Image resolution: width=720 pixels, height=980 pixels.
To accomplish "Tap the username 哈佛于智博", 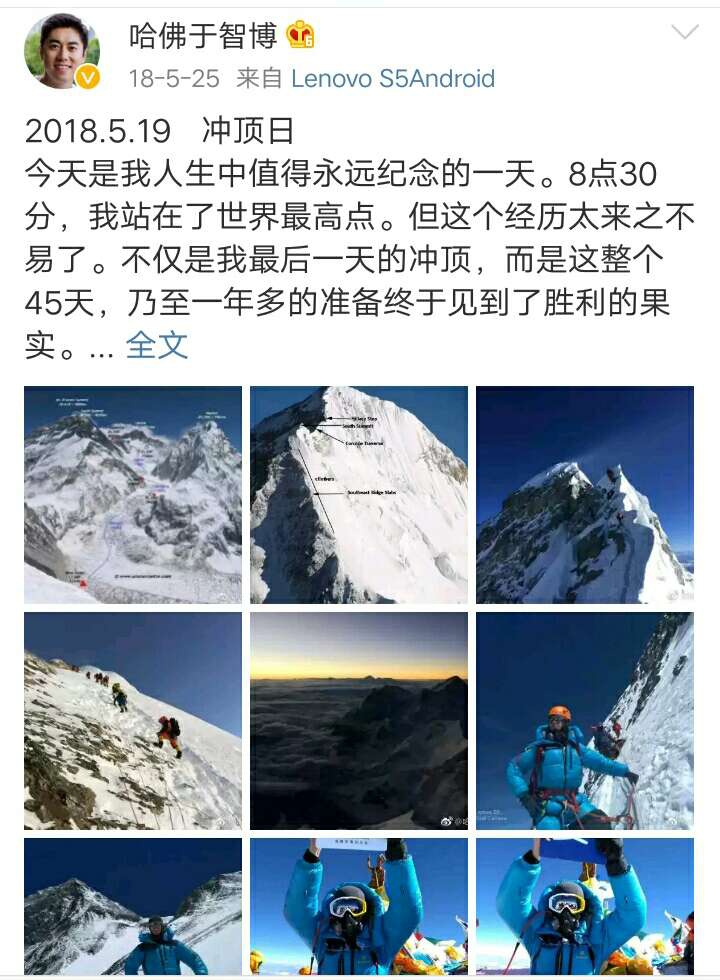I will point(205,35).
